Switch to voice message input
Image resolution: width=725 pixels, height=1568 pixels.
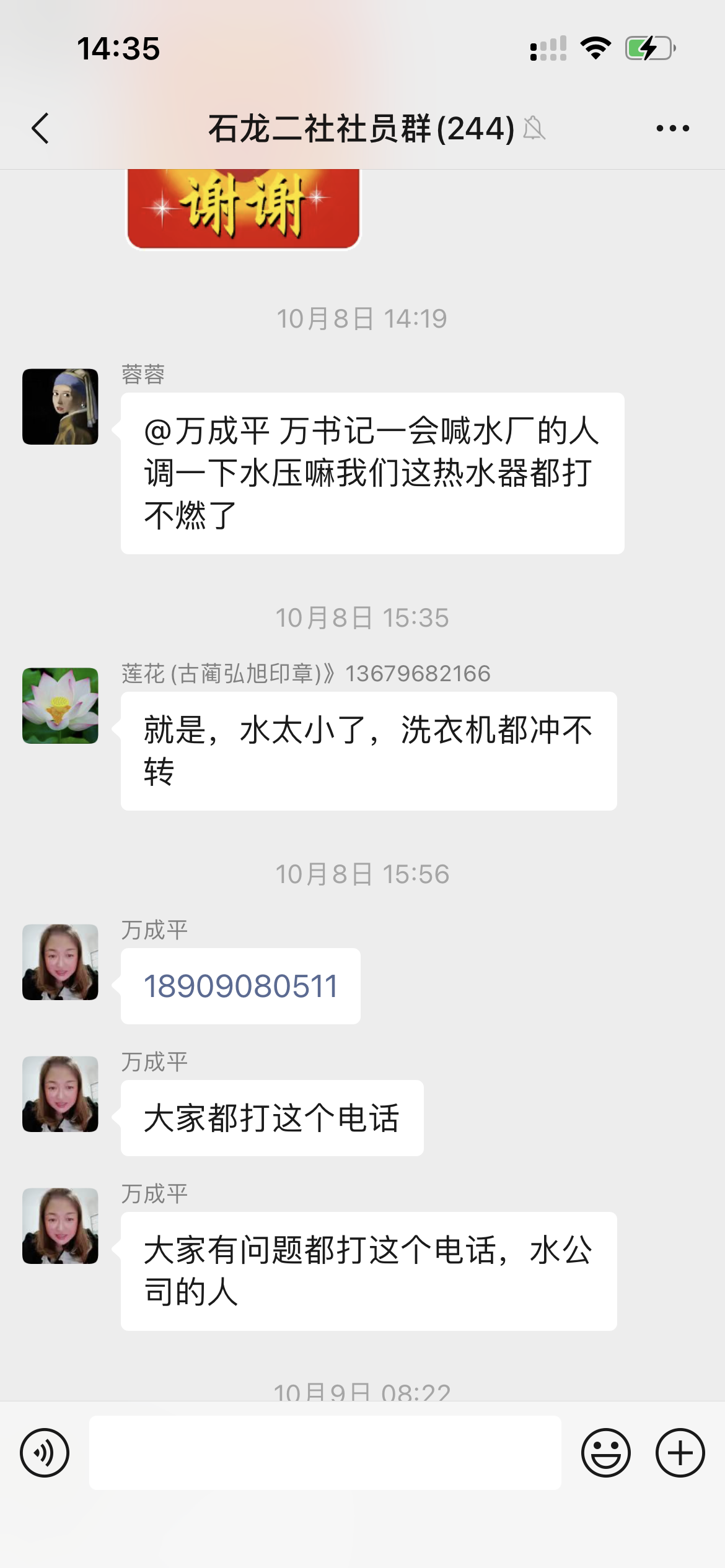[x=45, y=1452]
